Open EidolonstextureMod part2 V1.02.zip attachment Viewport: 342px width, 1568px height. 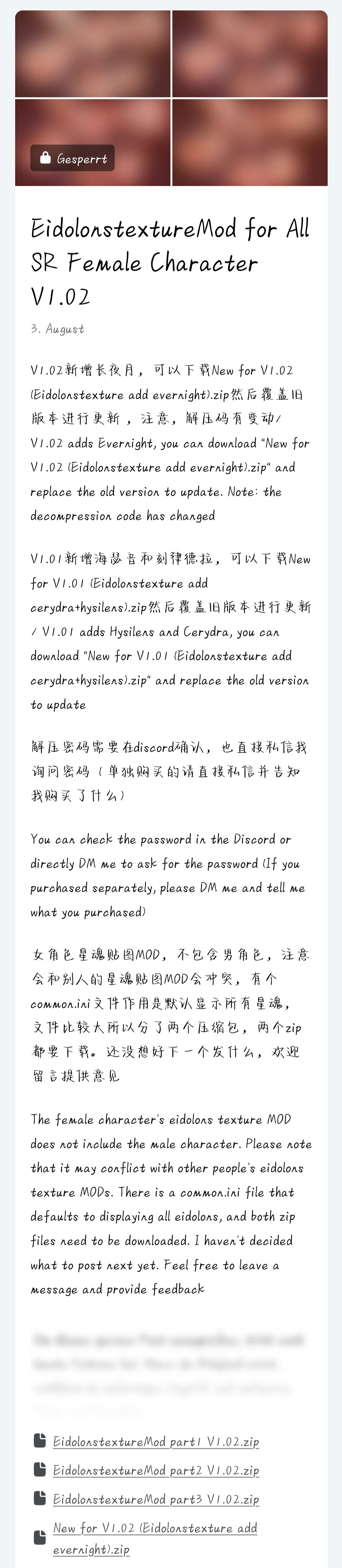156,1470
